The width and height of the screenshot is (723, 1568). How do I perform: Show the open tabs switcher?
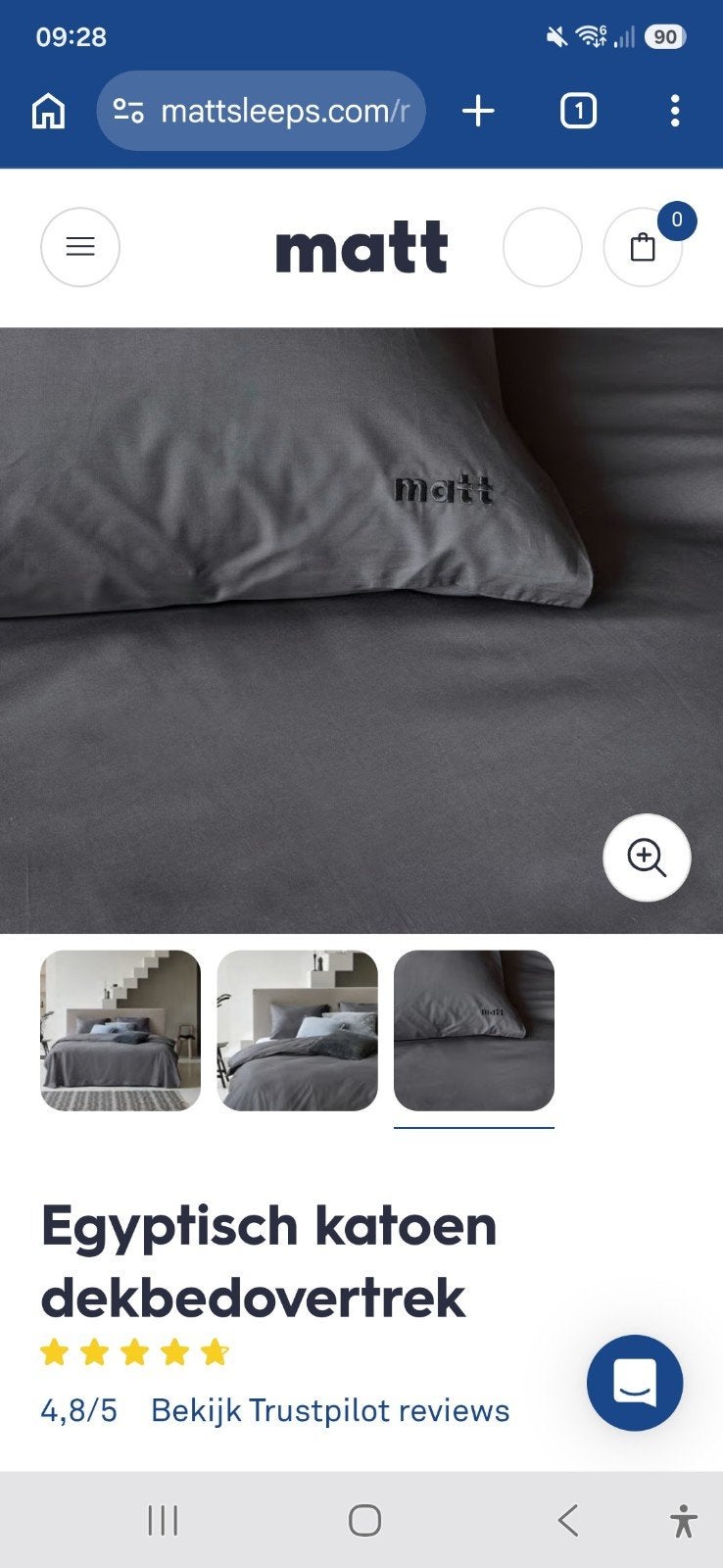578,111
